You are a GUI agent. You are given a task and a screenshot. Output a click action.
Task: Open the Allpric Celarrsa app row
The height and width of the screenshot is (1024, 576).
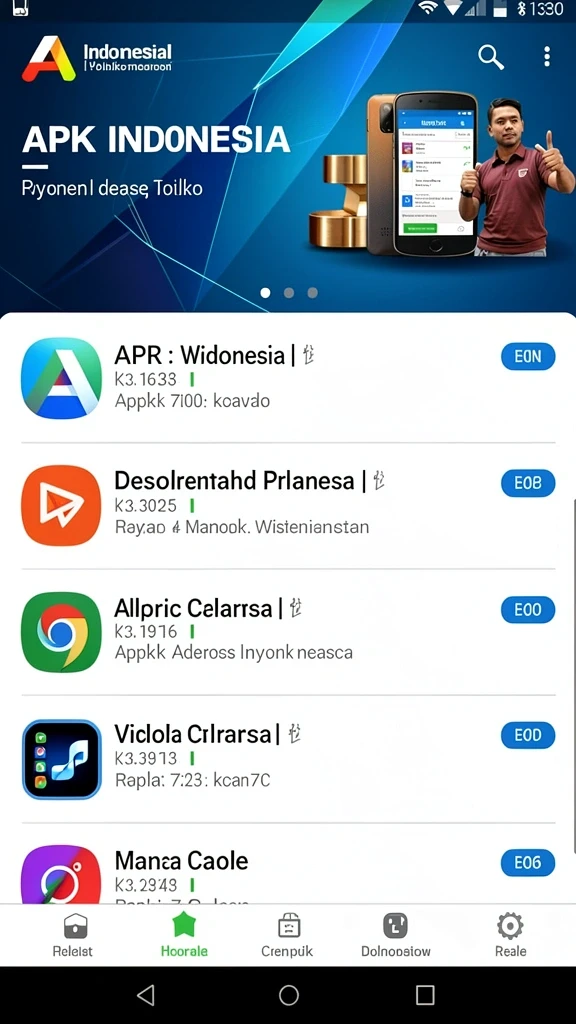288,632
